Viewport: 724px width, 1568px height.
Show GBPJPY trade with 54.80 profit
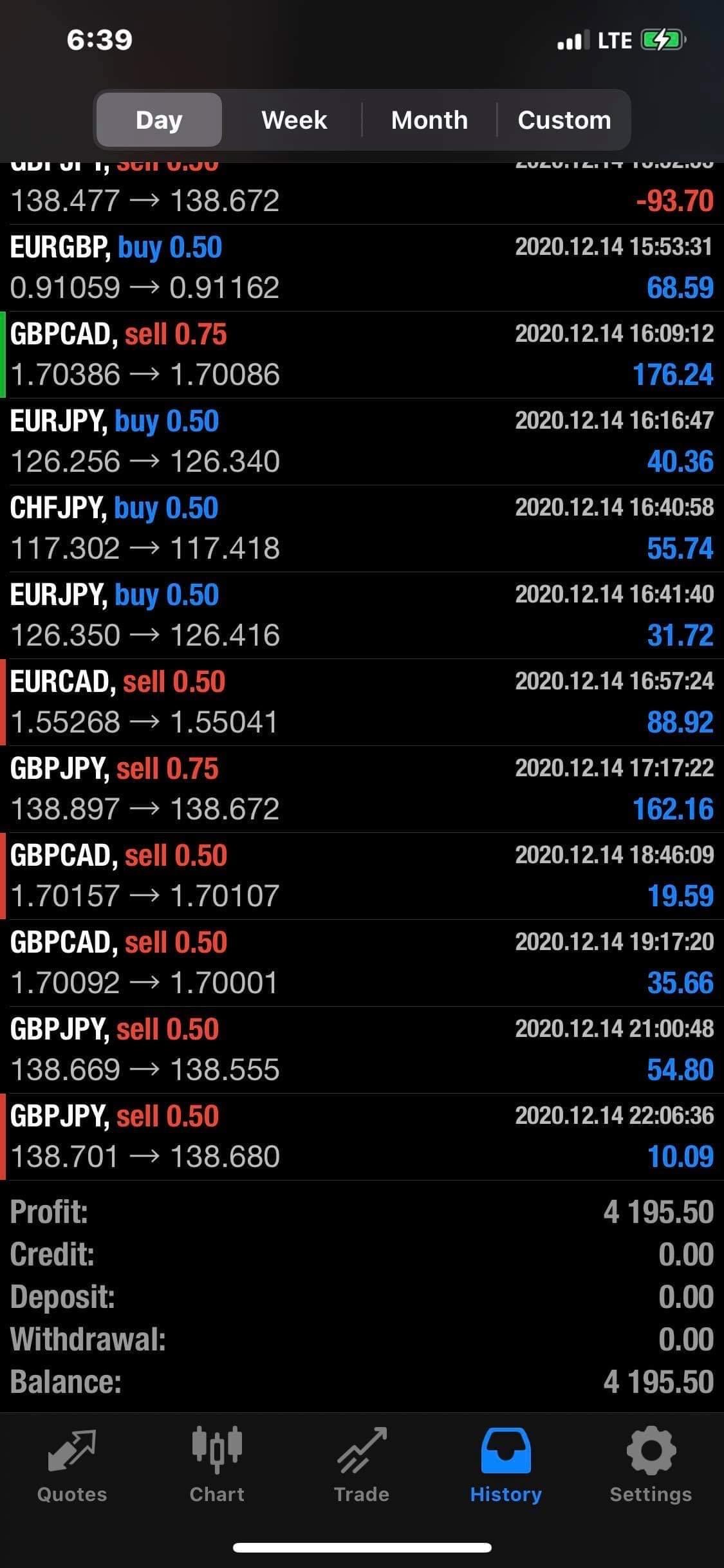tap(362, 1050)
